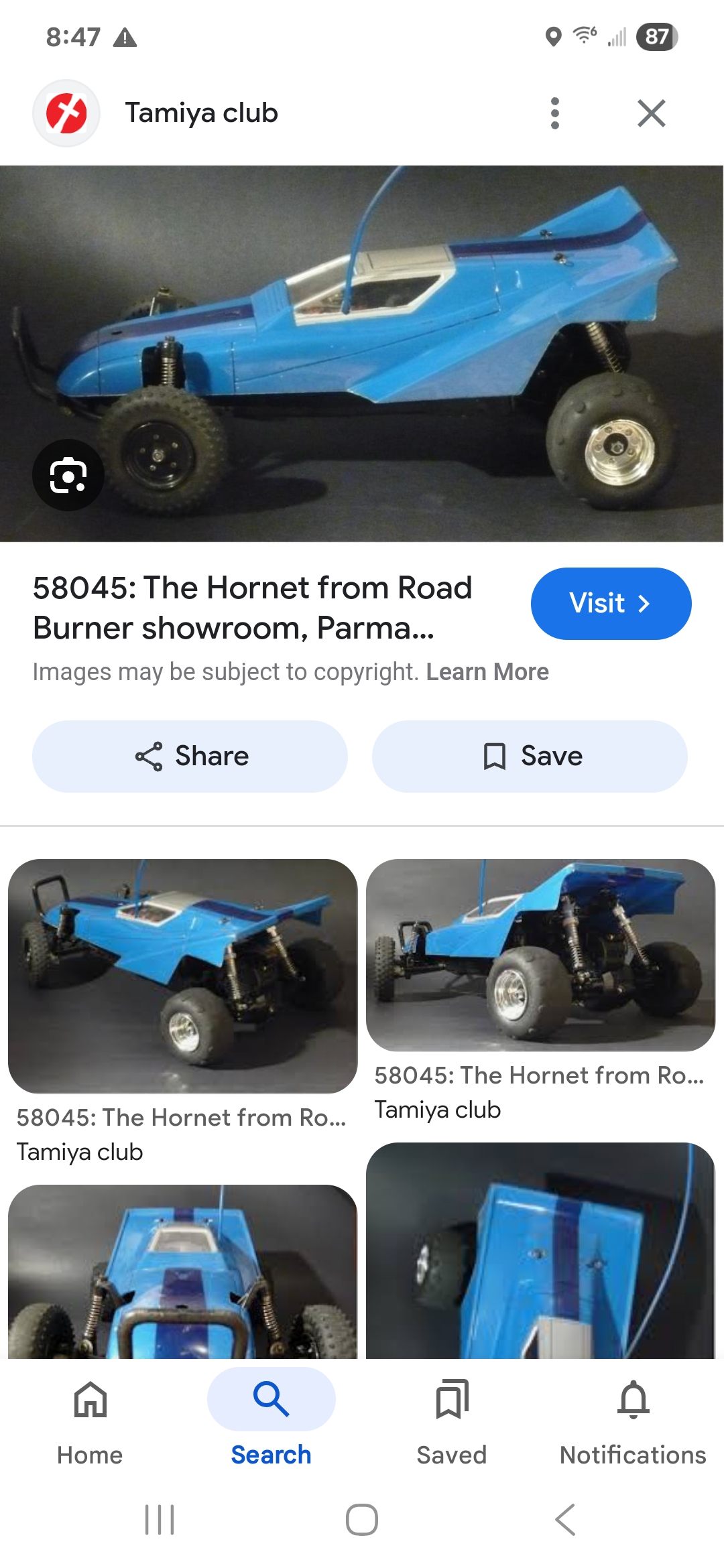Save the image to collection
Viewport: 724px width, 1568px height.
[x=530, y=756]
